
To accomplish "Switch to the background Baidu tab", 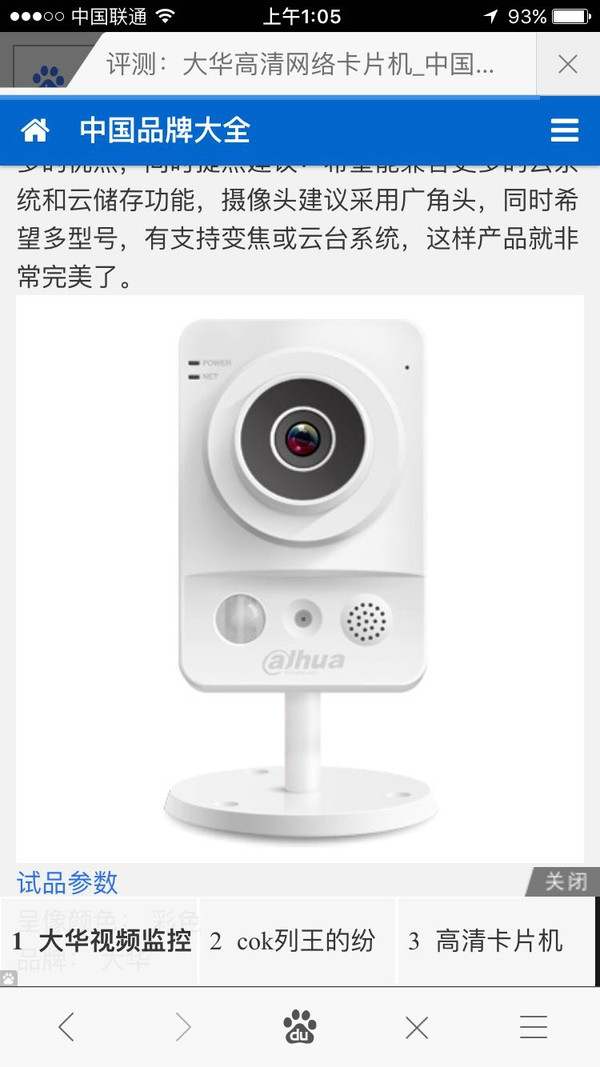I will tap(46, 67).
